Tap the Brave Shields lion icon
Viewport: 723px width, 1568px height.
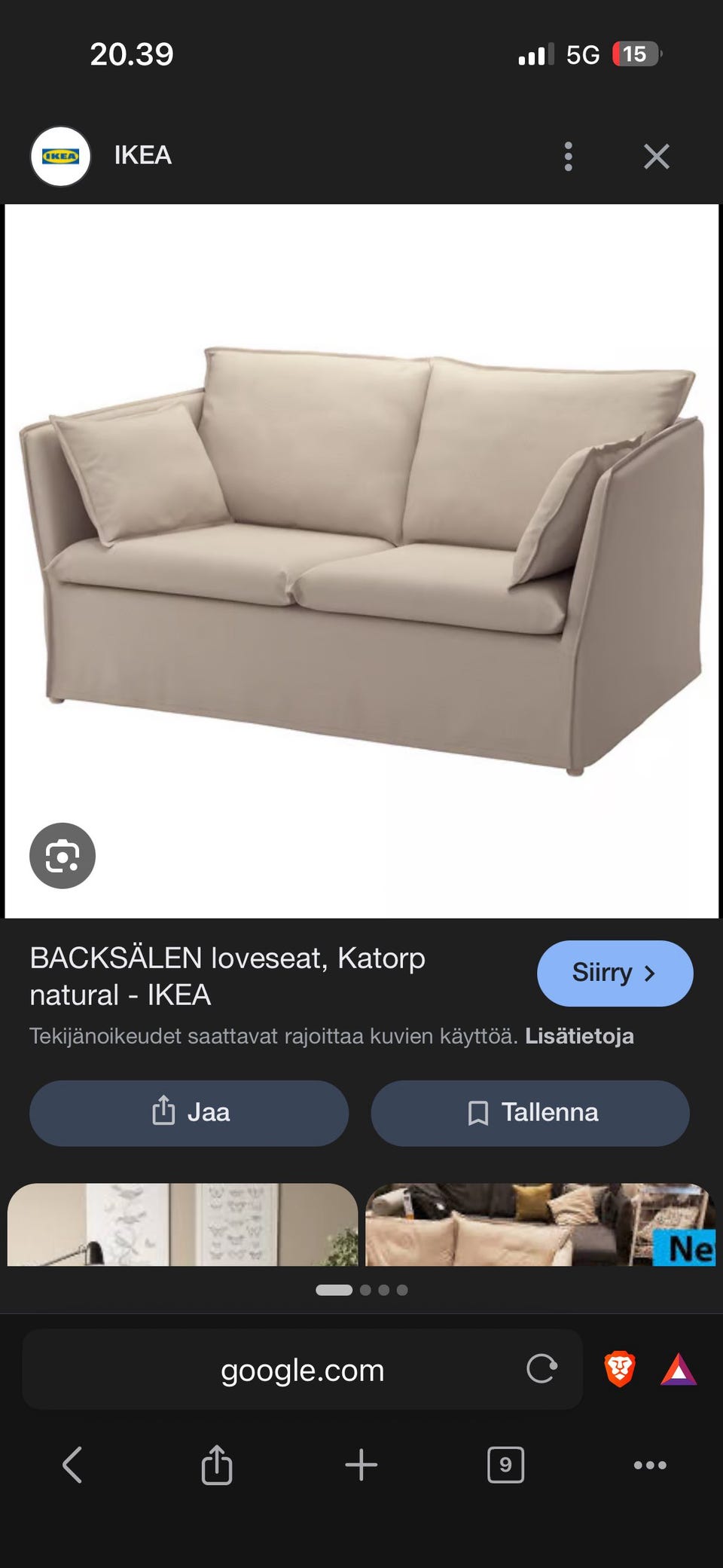618,1371
